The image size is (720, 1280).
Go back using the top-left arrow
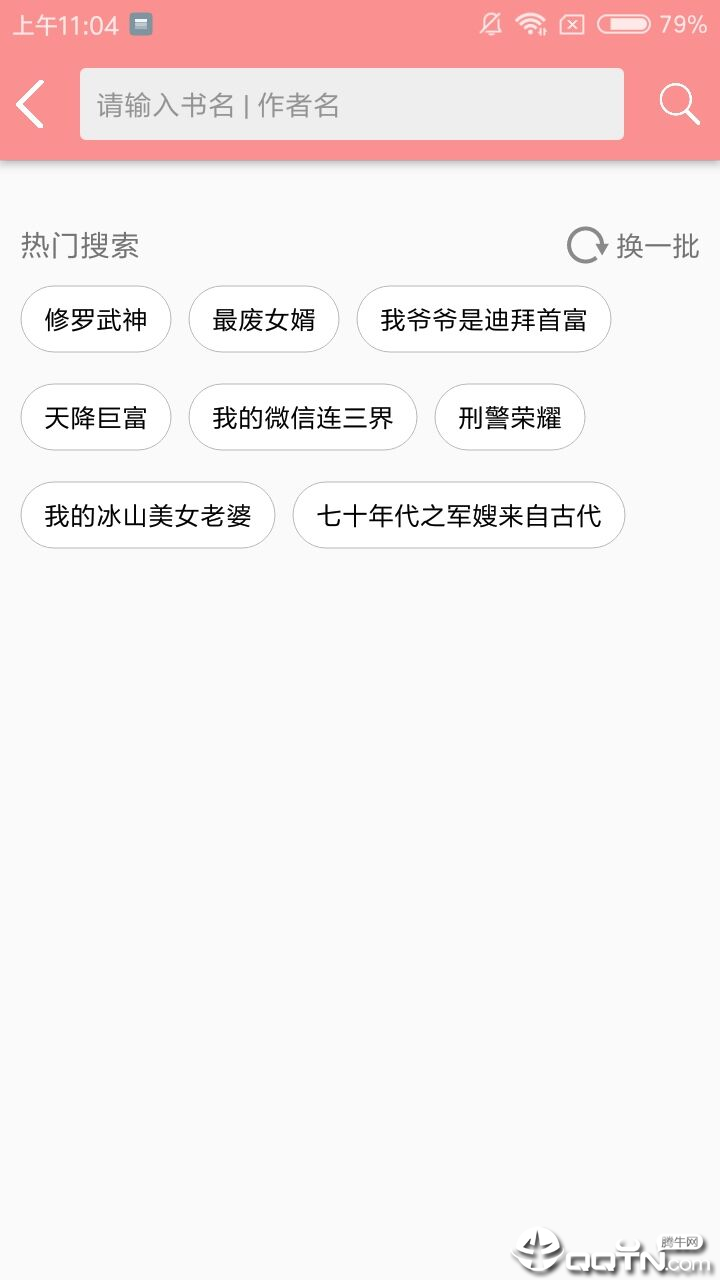31,104
